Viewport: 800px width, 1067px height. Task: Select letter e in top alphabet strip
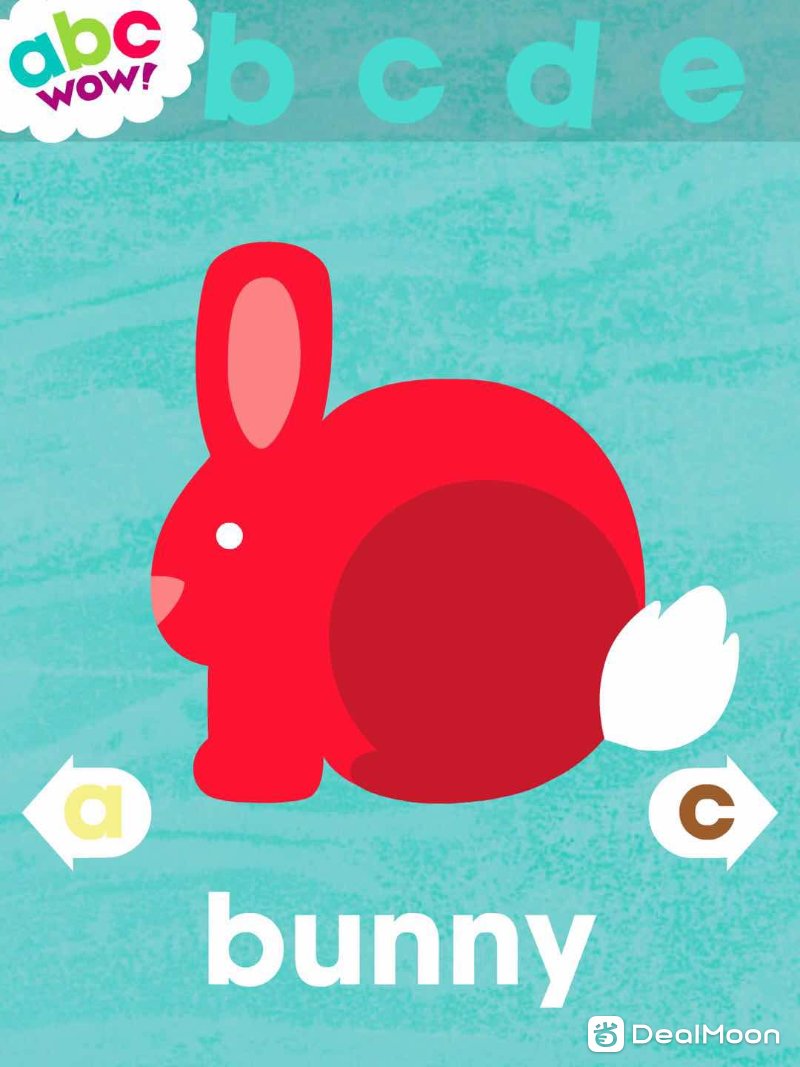coord(703,80)
